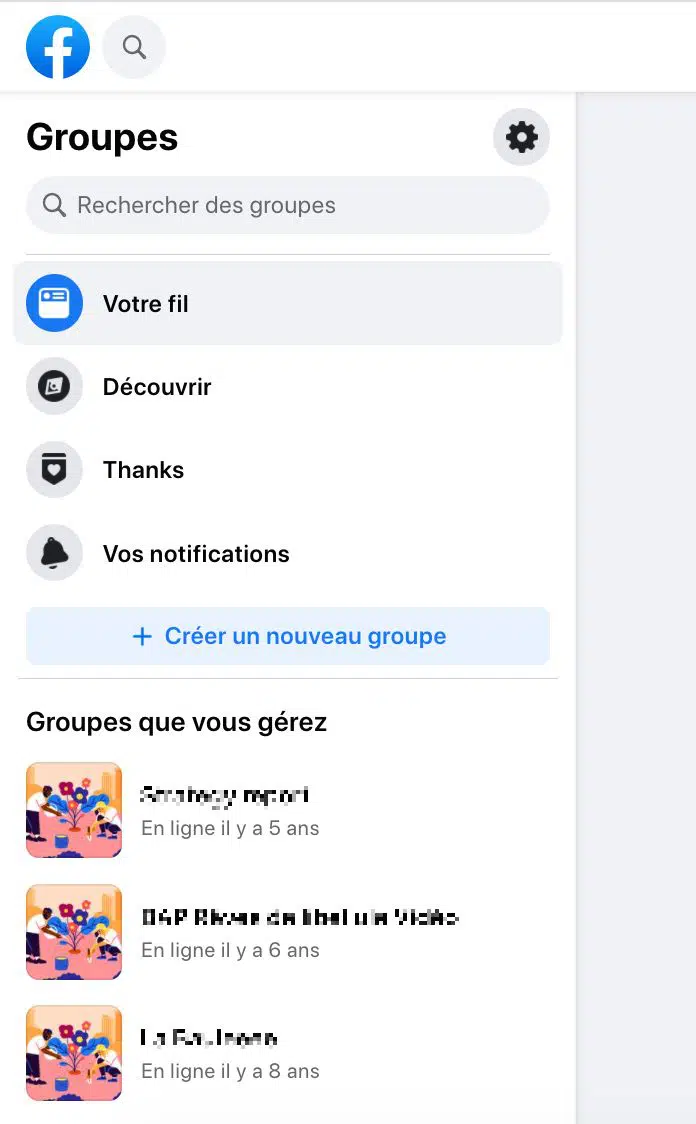
Task: Go to Découvrir
Action: [x=157, y=387]
